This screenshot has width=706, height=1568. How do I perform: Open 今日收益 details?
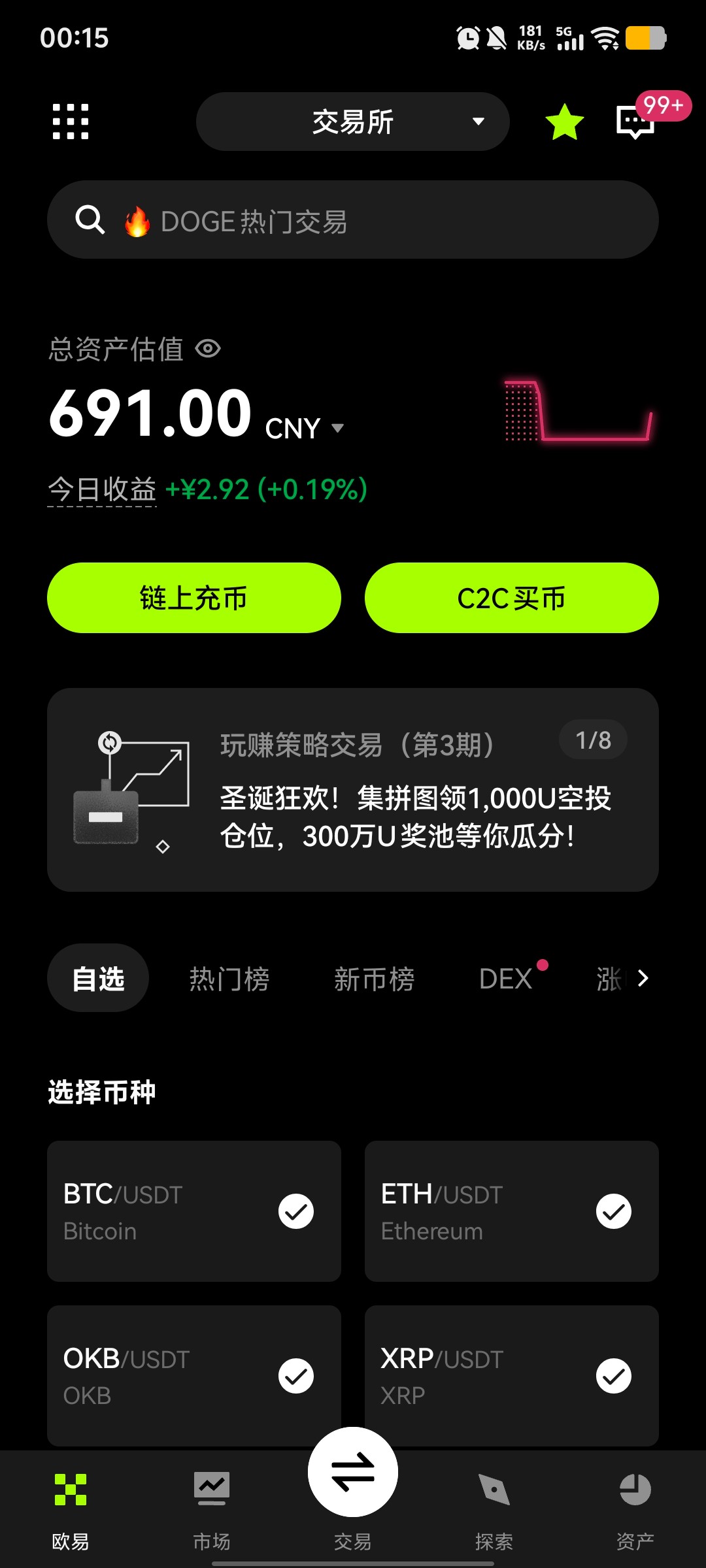pyautogui.click(x=102, y=489)
